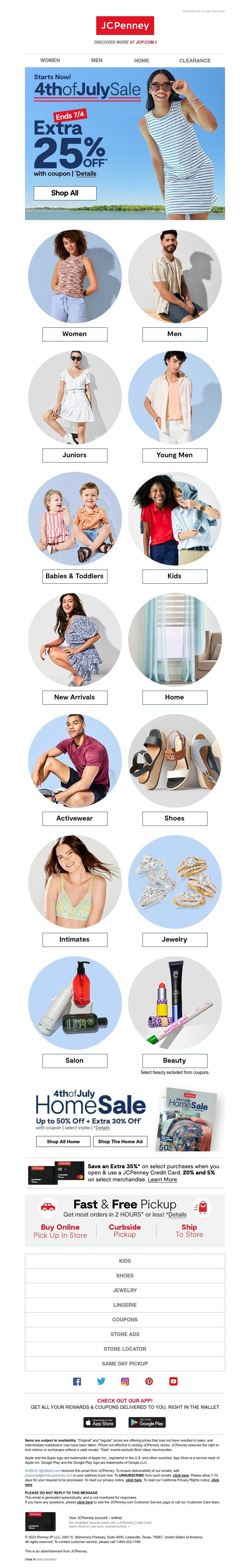The height and width of the screenshot is (1568, 250).
Task: Switch to the CLEARANCE tab
Action: tap(194, 60)
